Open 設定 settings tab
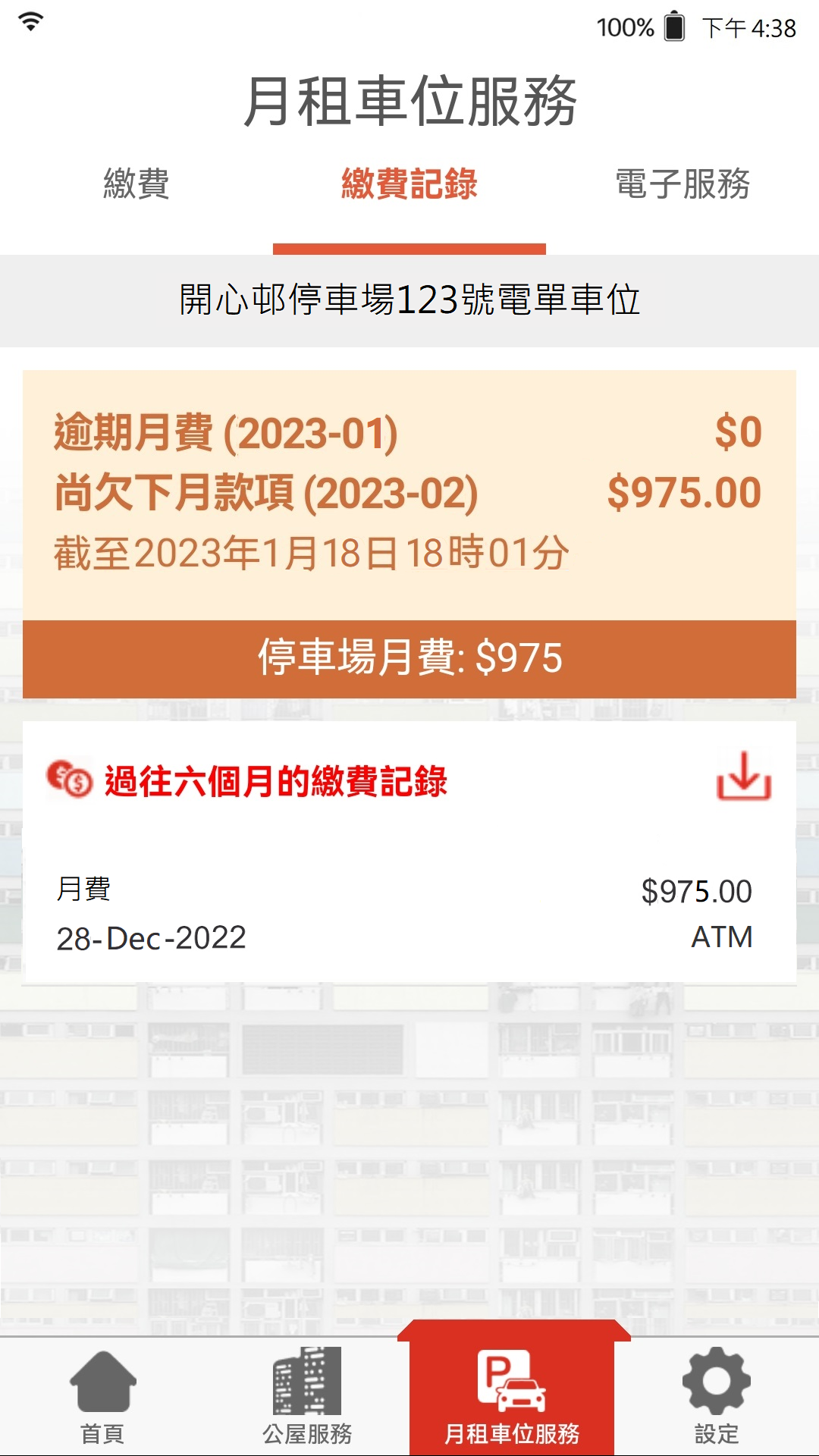The width and height of the screenshot is (819, 1456). pyautogui.click(x=716, y=1397)
